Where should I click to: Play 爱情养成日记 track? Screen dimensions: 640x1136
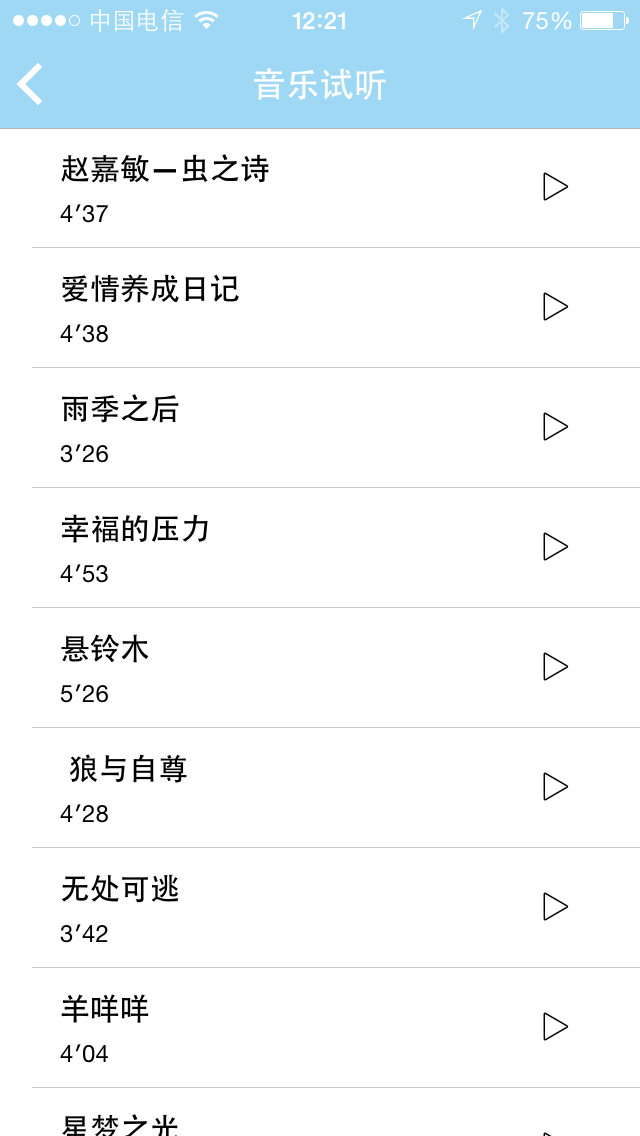pos(555,307)
